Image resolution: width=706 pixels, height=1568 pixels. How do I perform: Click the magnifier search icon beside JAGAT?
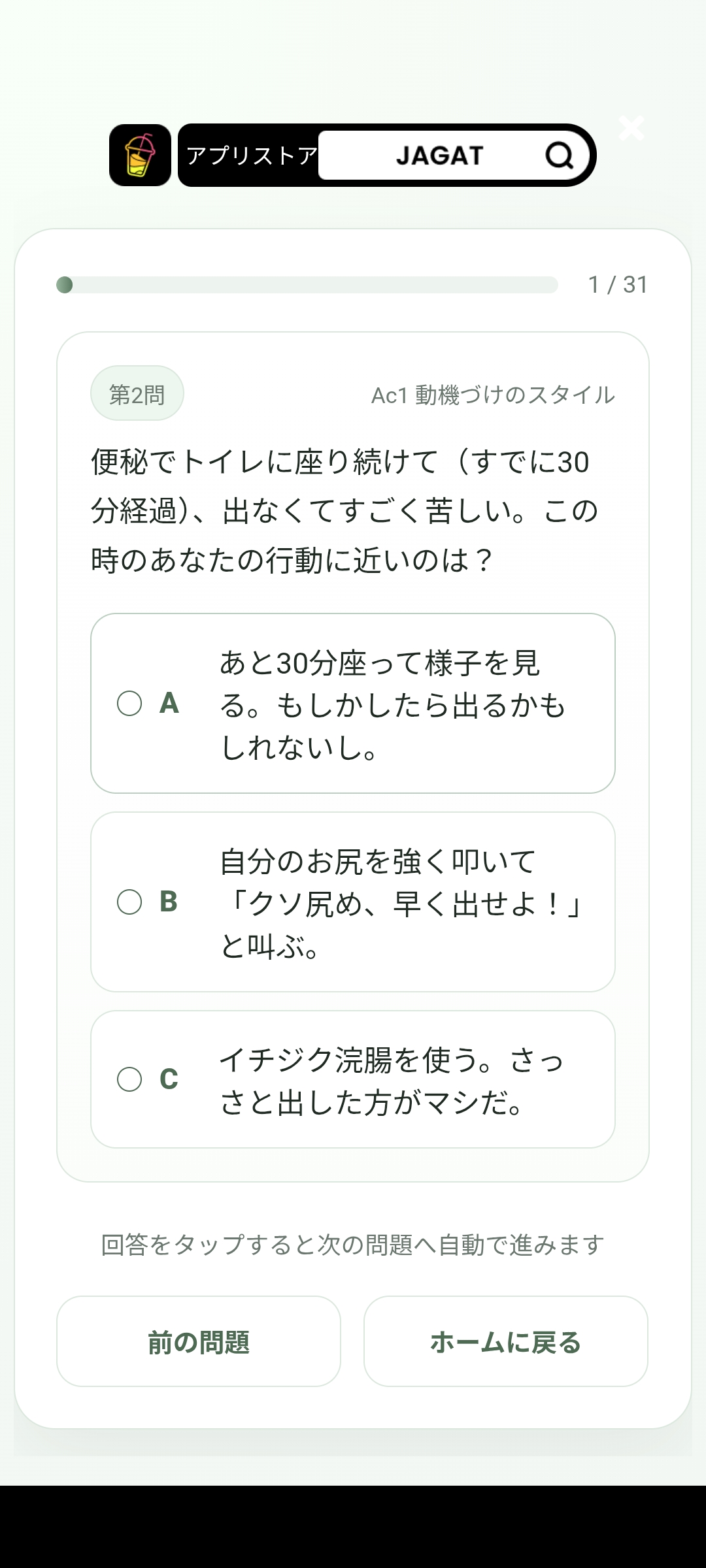click(x=559, y=155)
